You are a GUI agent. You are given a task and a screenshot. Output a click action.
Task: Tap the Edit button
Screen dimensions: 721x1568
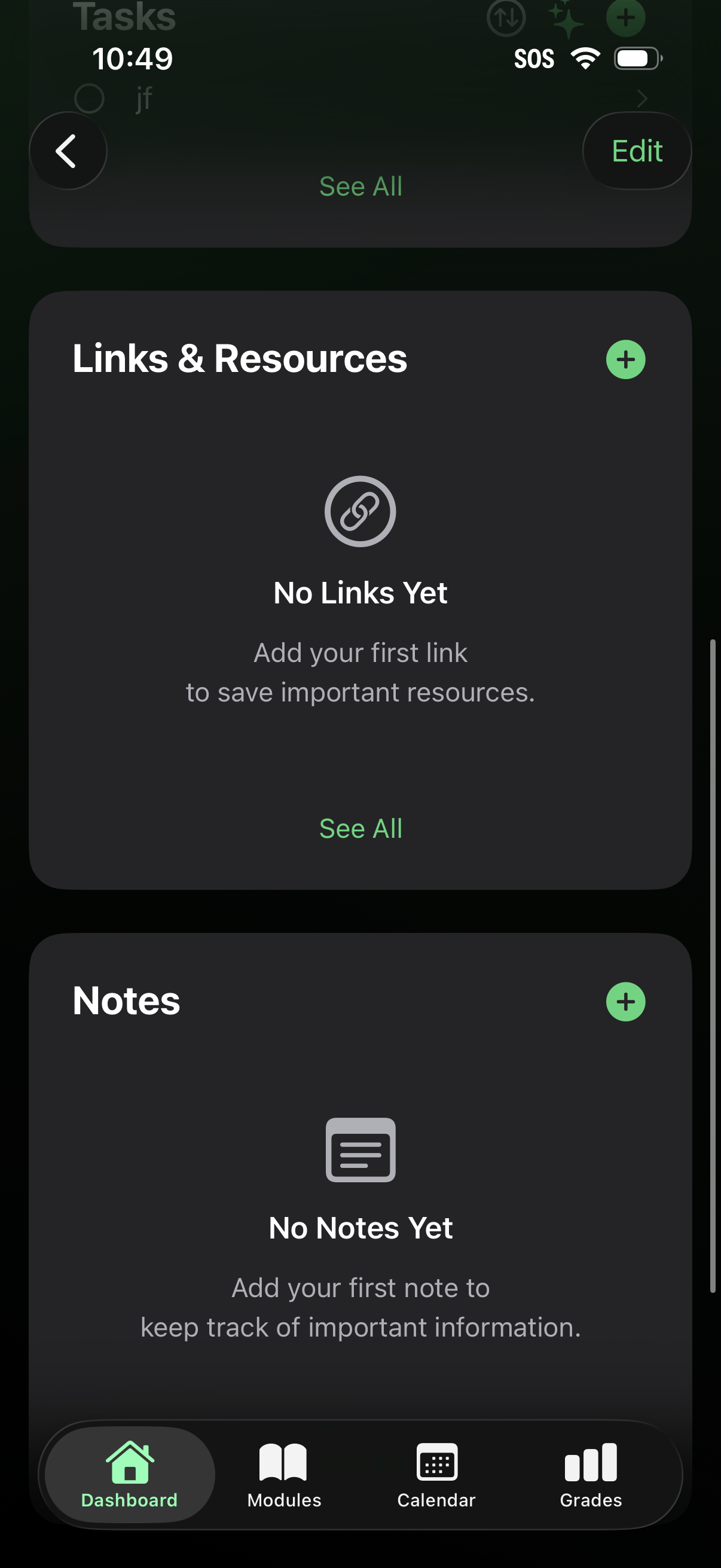click(x=637, y=150)
